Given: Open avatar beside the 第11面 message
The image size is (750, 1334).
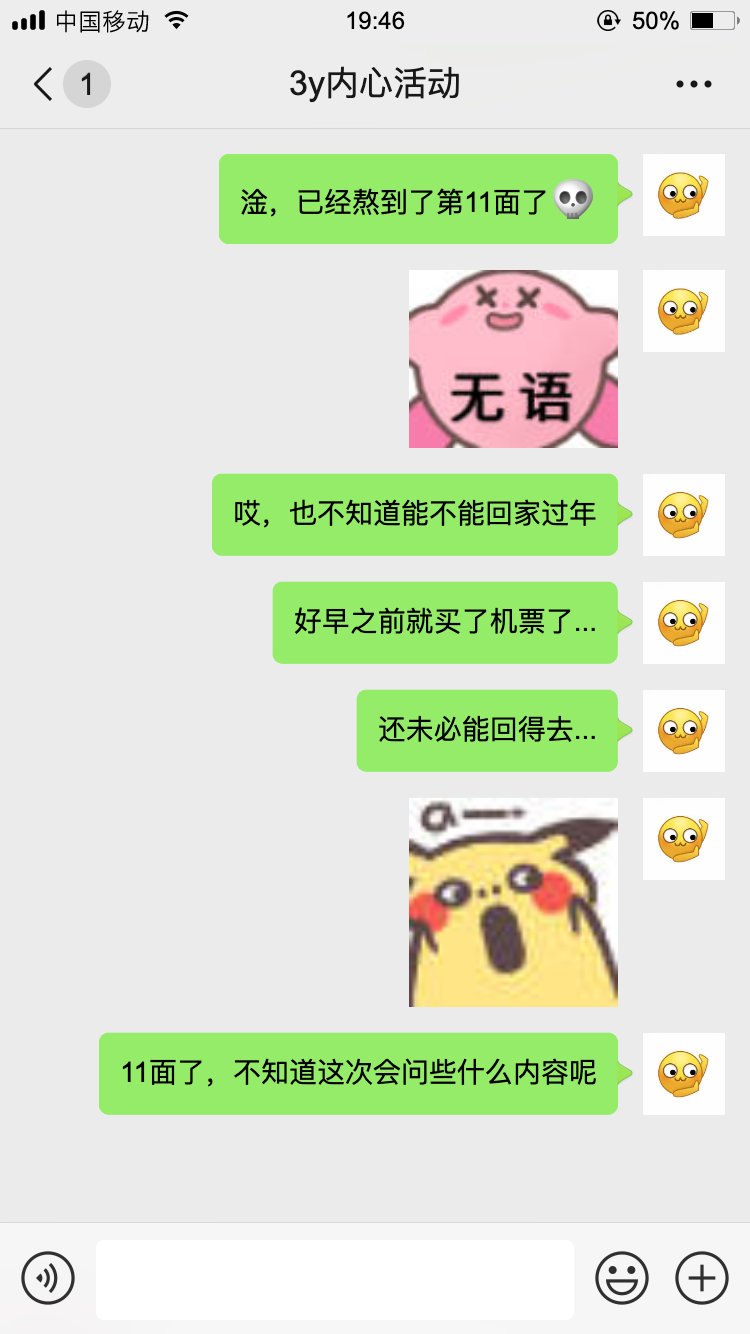Looking at the screenshot, I should pyautogui.click(x=683, y=195).
